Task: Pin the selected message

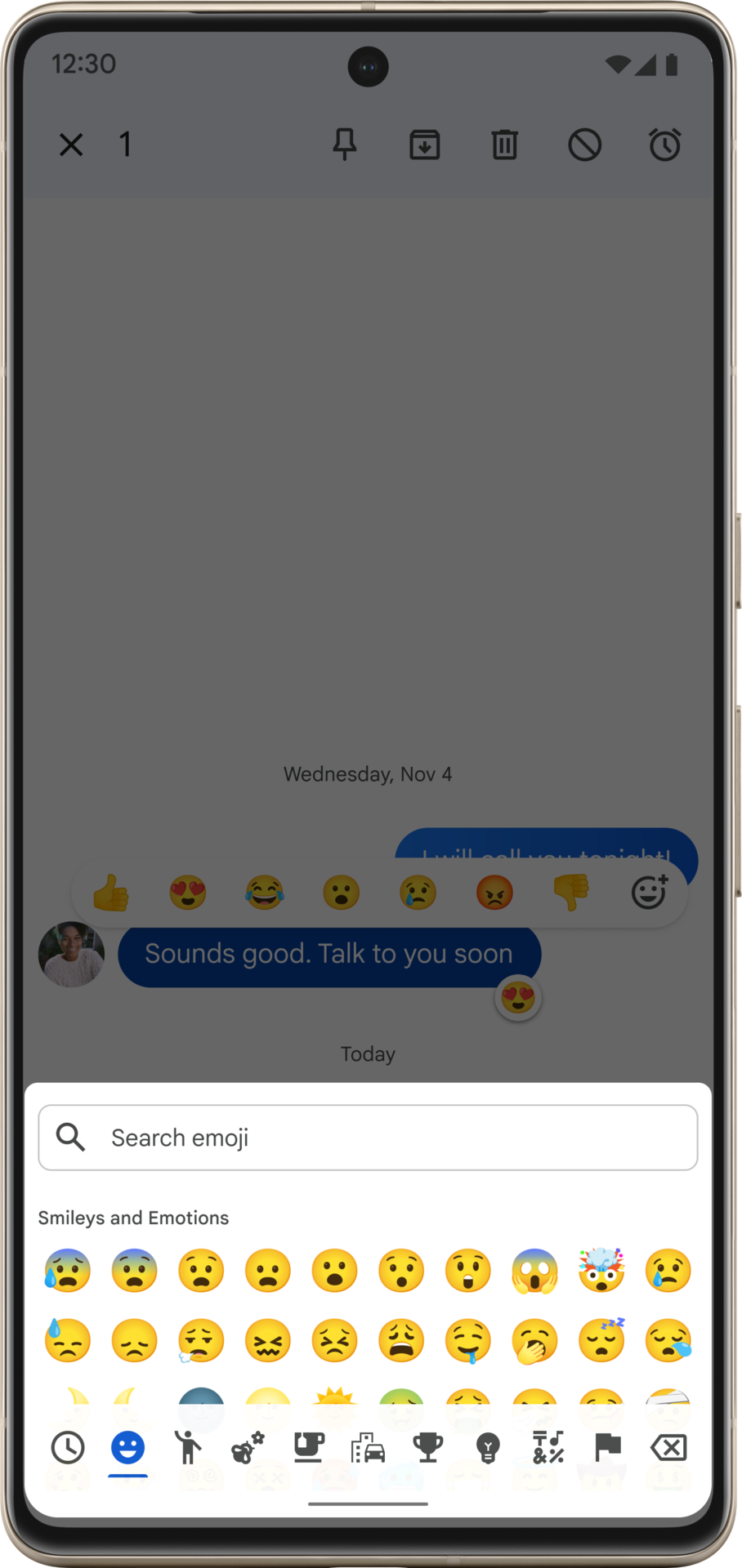Action: (345, 145)
